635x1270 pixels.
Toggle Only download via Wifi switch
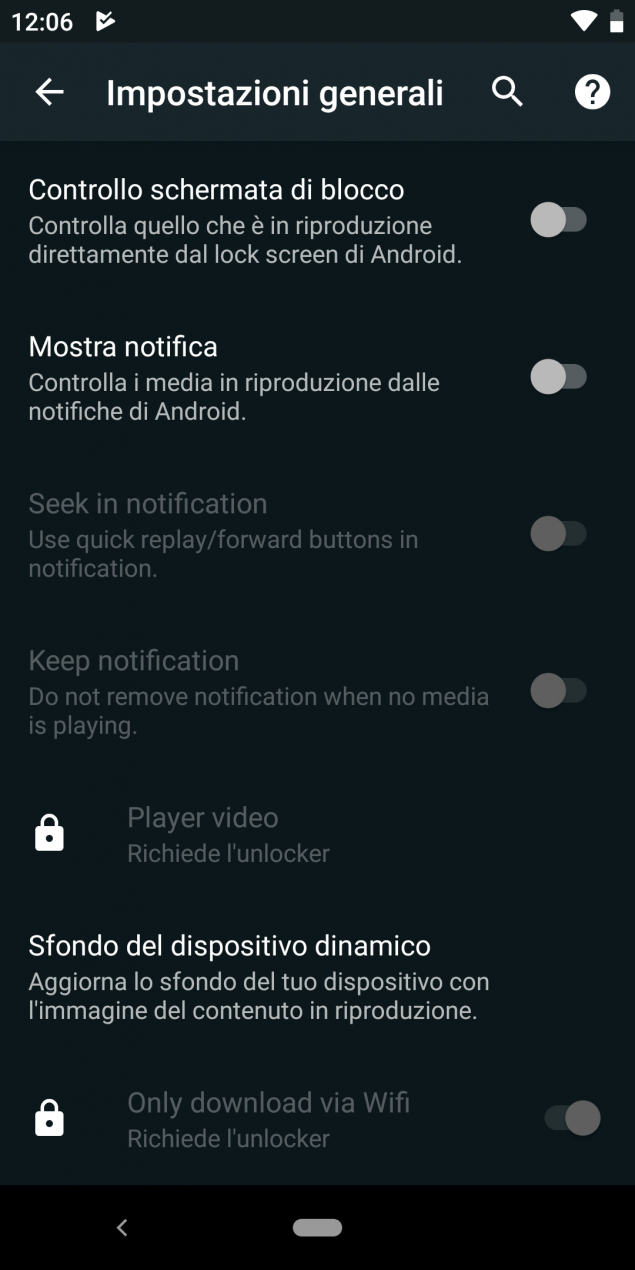click(x=572, y=1118)
